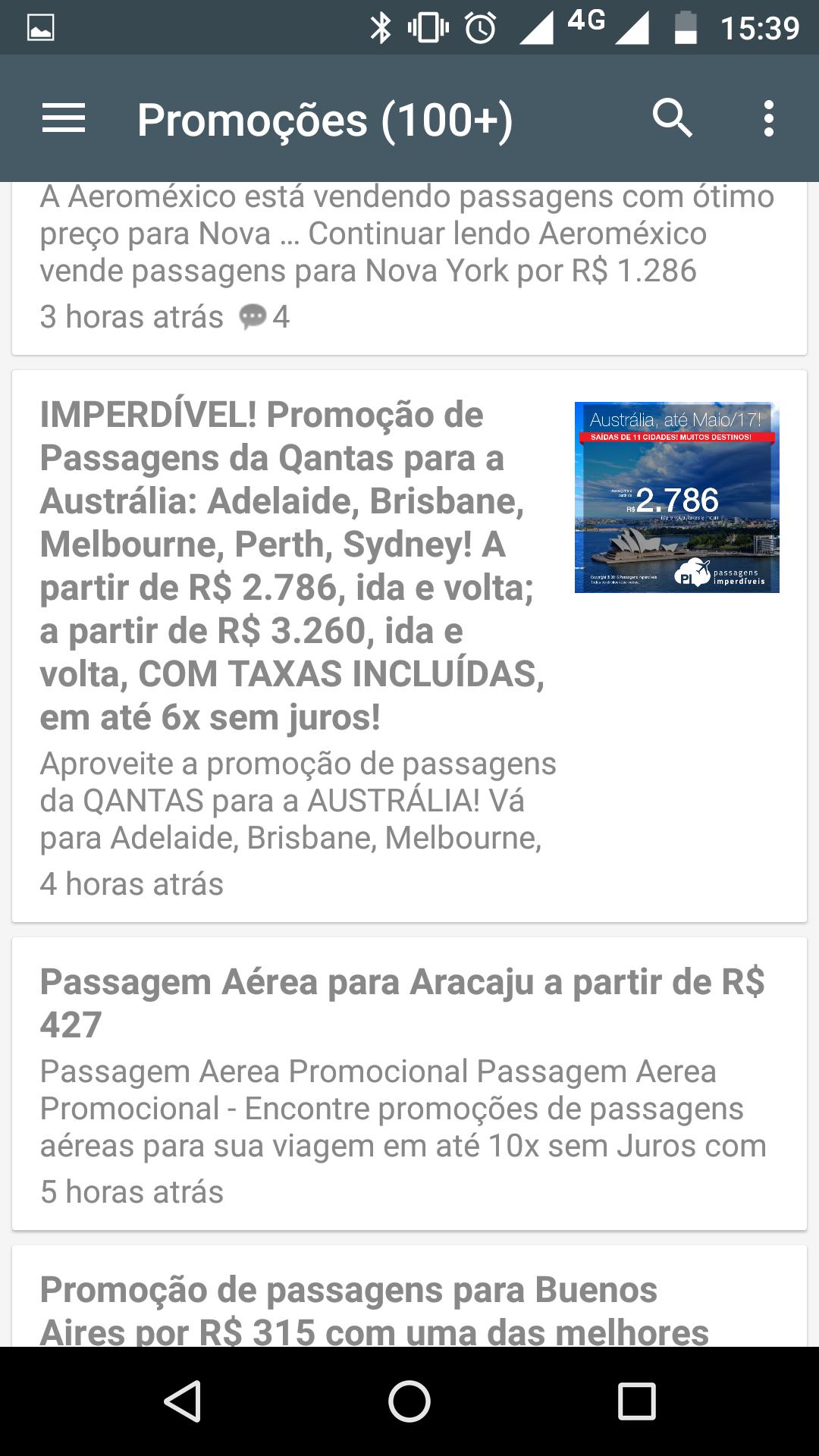Tap the Qantas Austrália promo thumbnail

[677, 497]
